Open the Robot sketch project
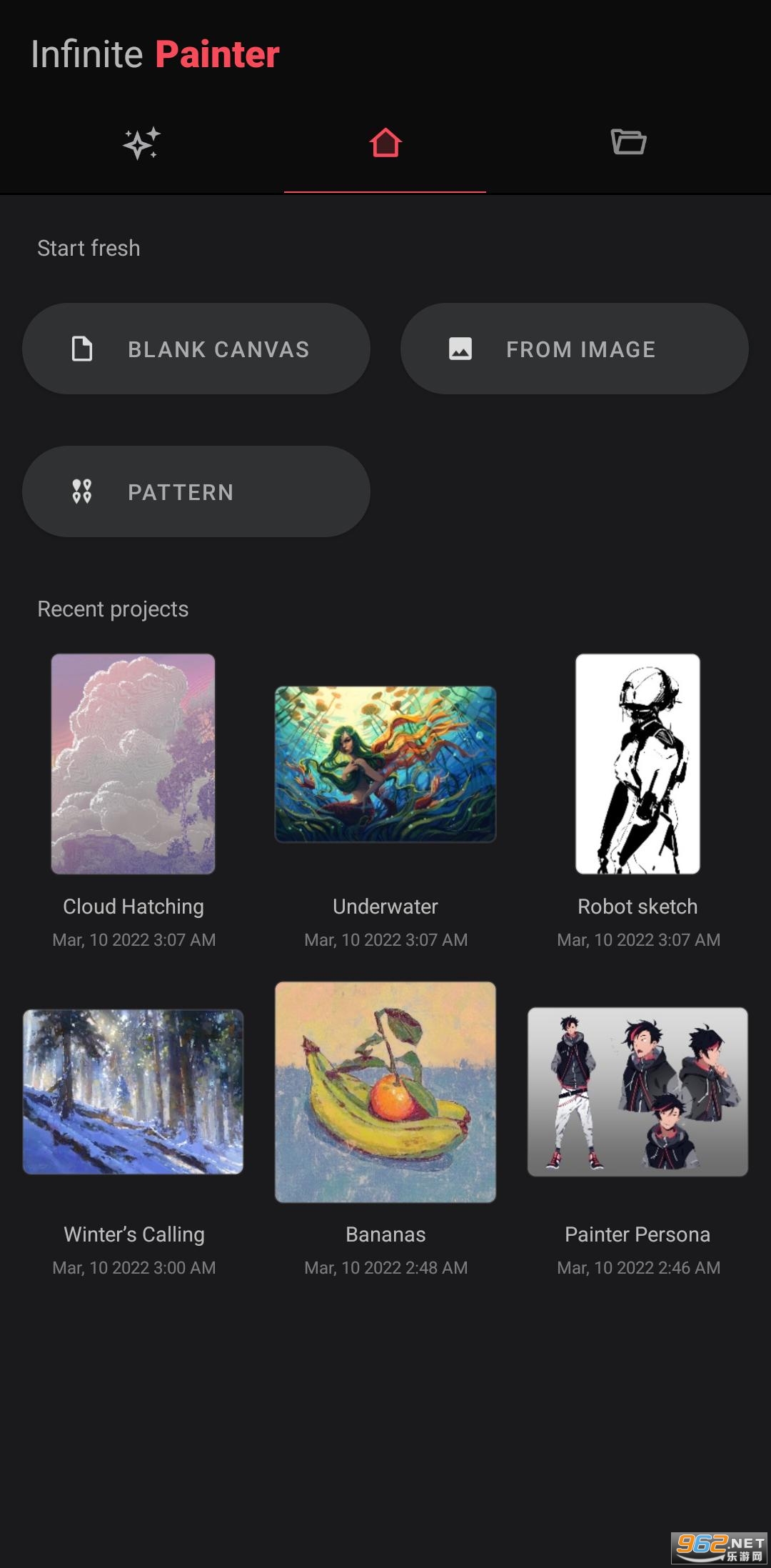 click(638, 764)
